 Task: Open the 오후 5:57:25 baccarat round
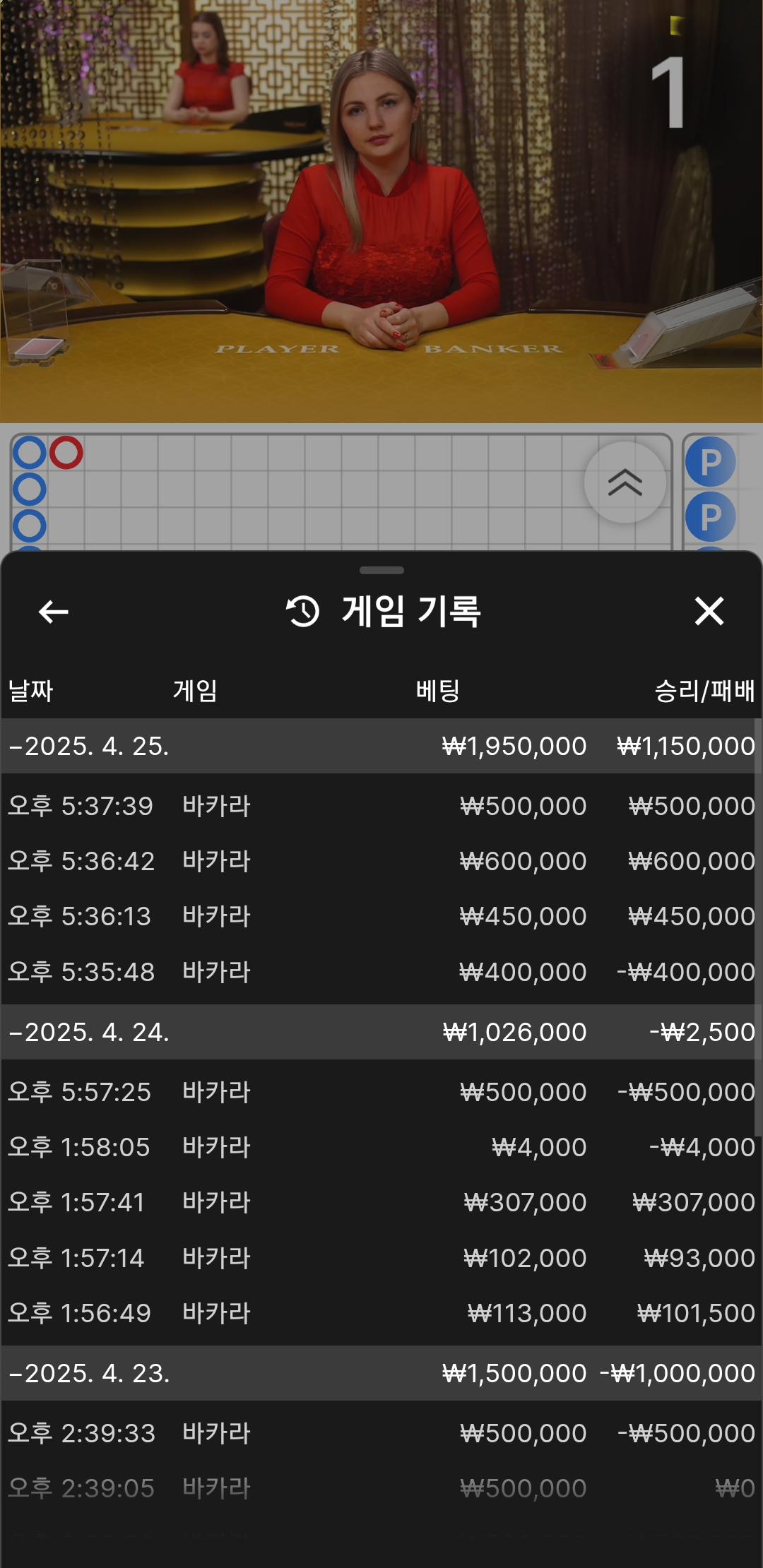pyautogui.click(x=381, y=1092)
